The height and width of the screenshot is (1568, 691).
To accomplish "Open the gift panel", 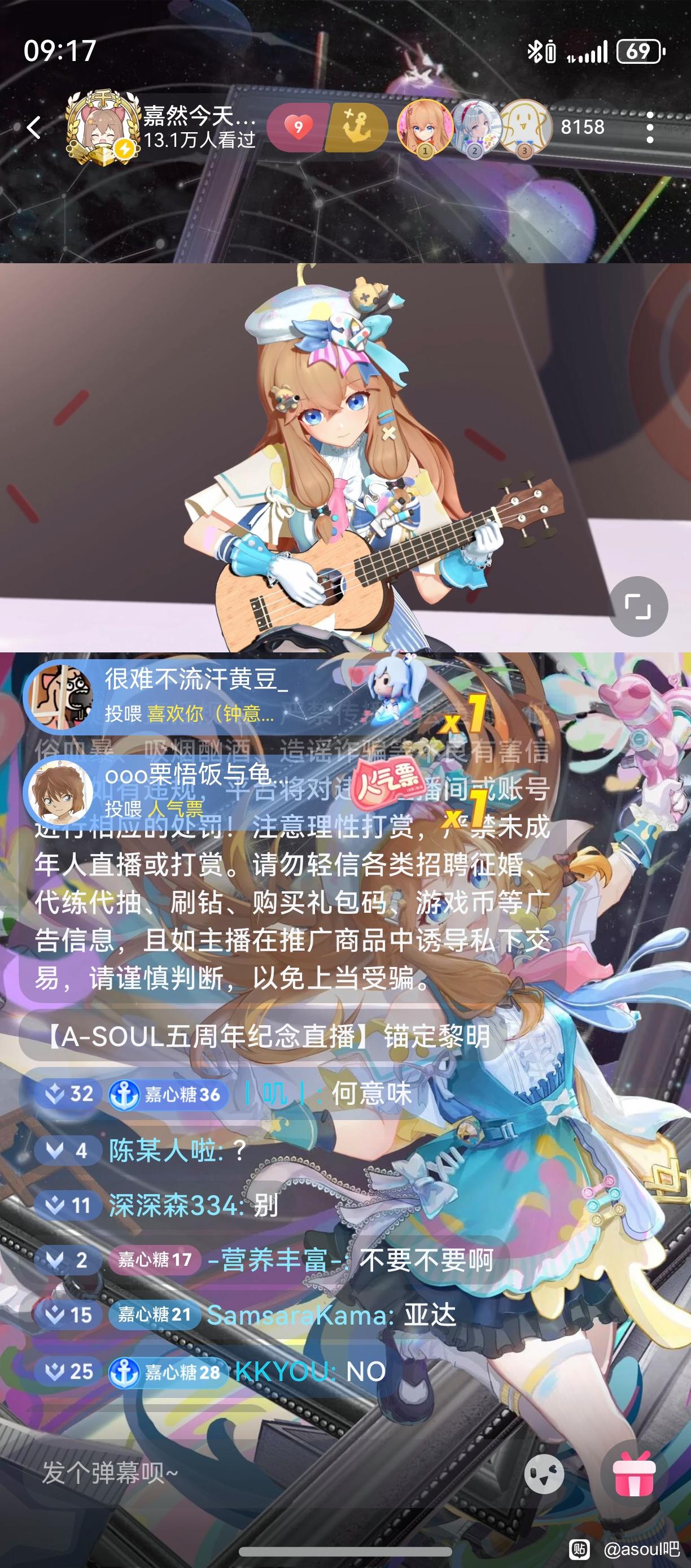I will pyautogui.click(x=634, y=1474).
